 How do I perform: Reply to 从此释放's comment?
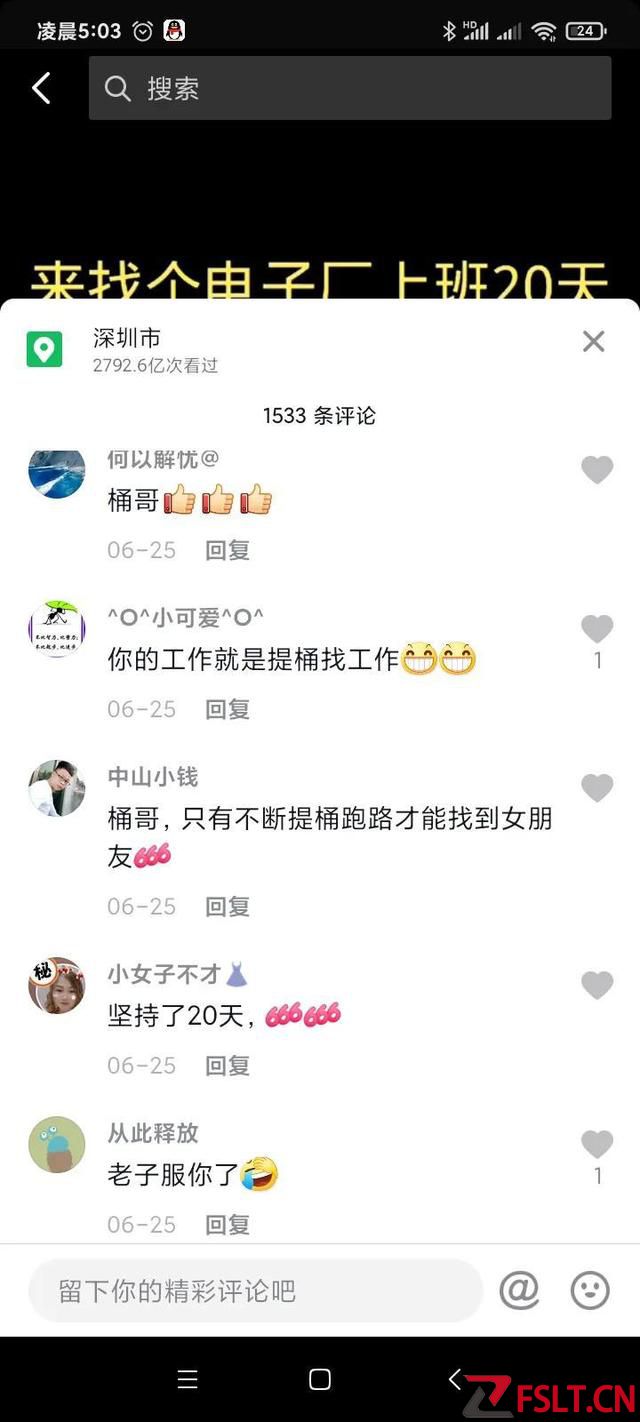pos(227,1224)
